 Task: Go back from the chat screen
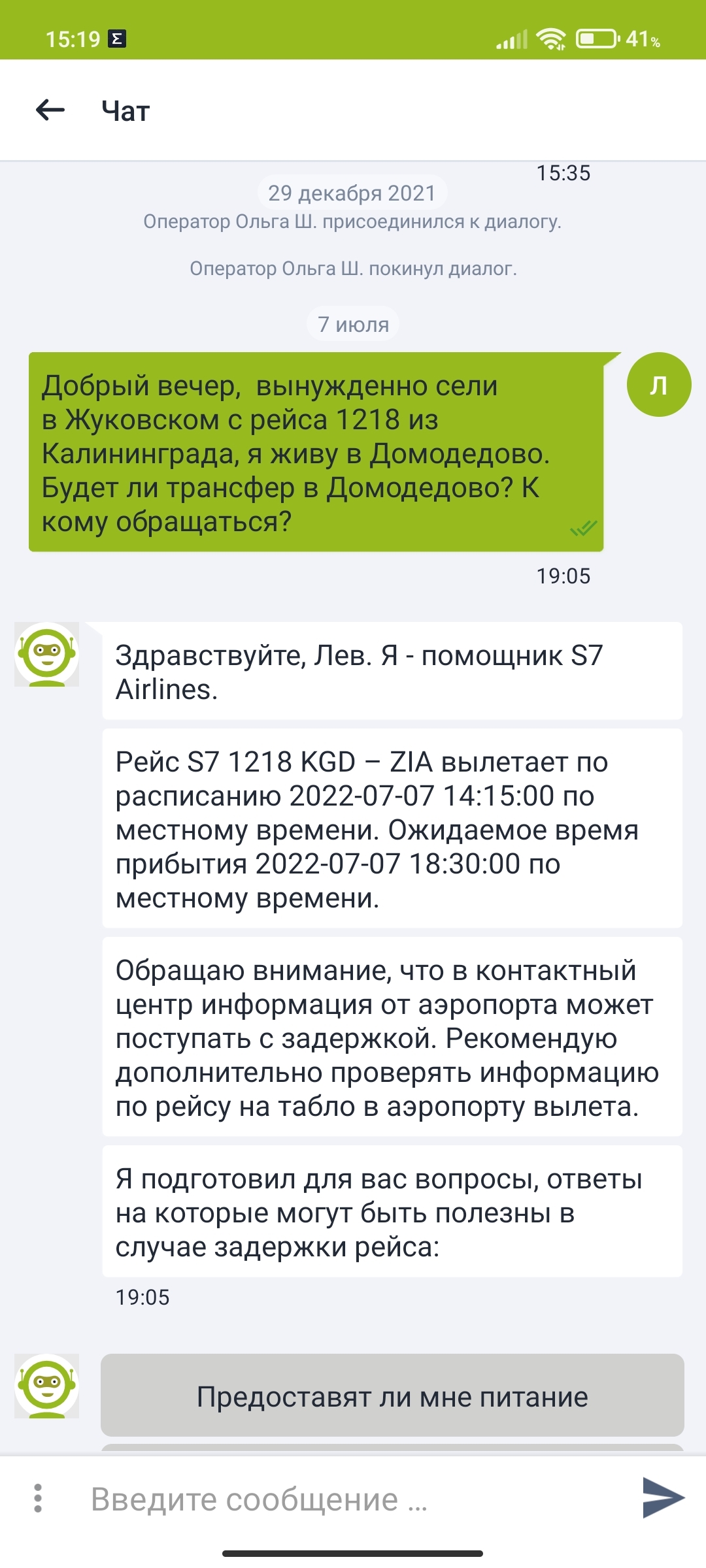click(x=50, y=110)
